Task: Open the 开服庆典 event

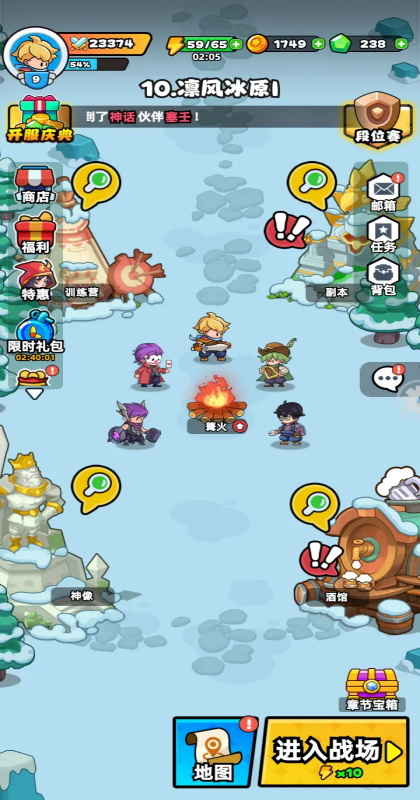Action: pos(39,120)
